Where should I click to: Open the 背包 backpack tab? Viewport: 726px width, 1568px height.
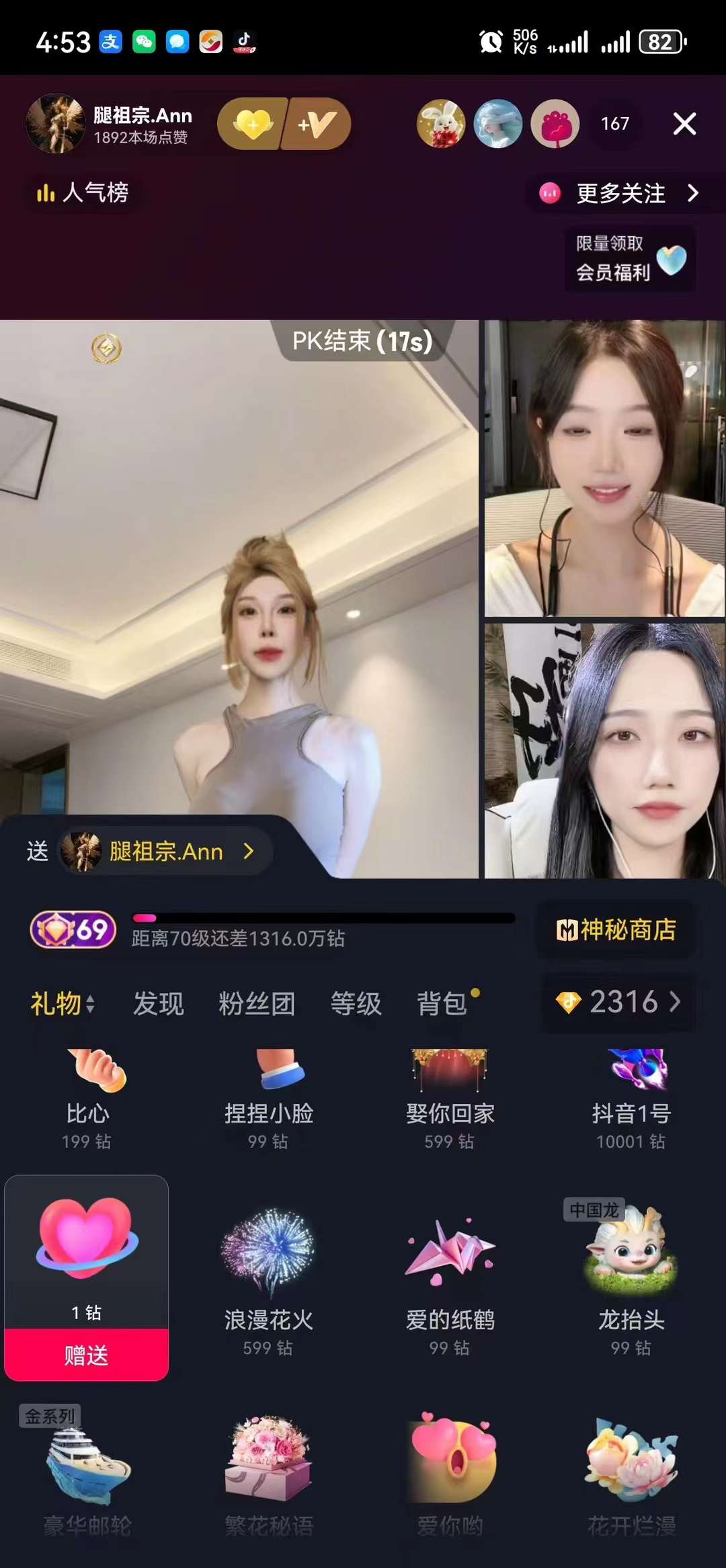pyautogui.click(x=442, y=1004)
